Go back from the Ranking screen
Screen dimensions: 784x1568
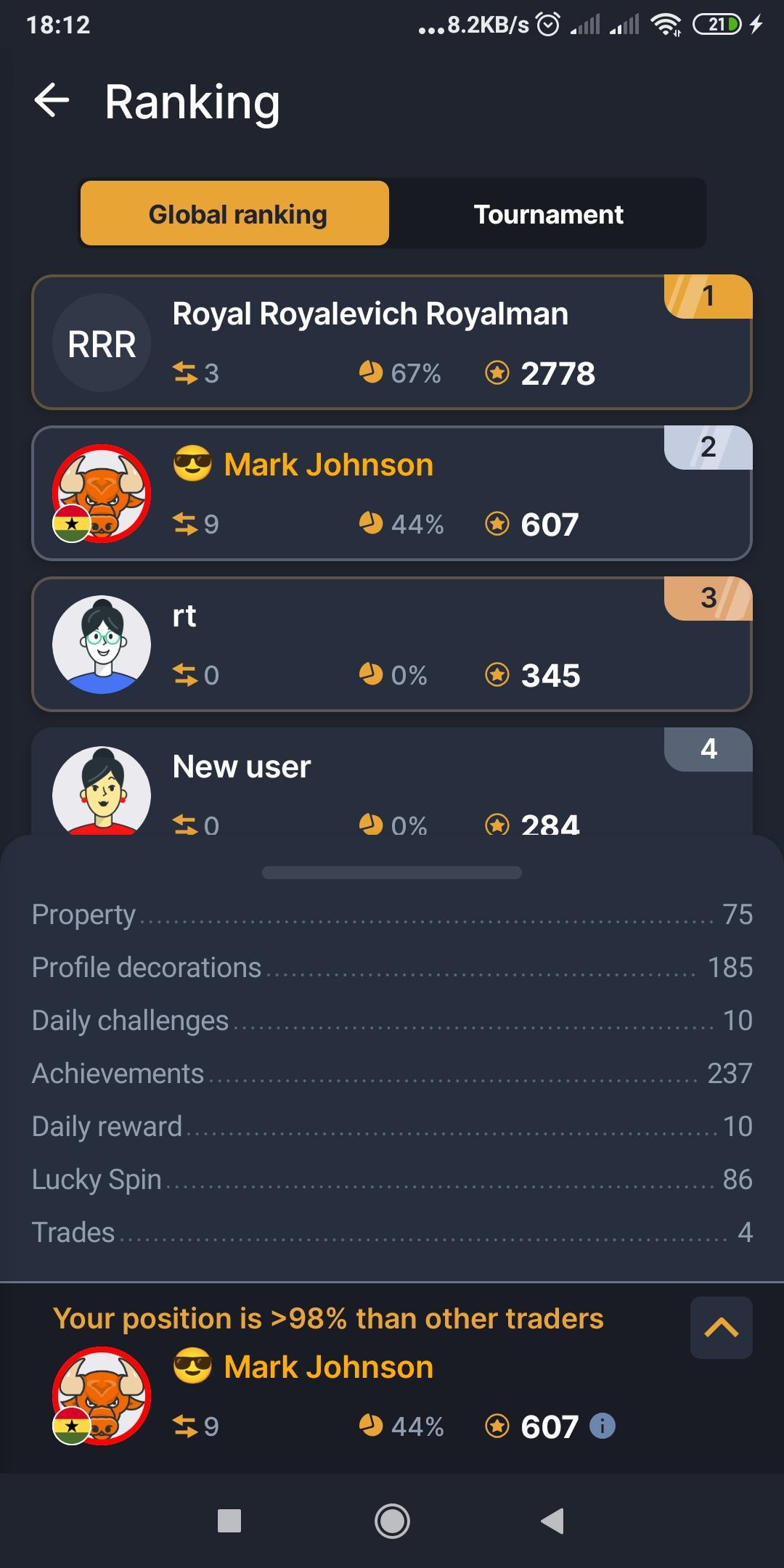tap(52, 100)
